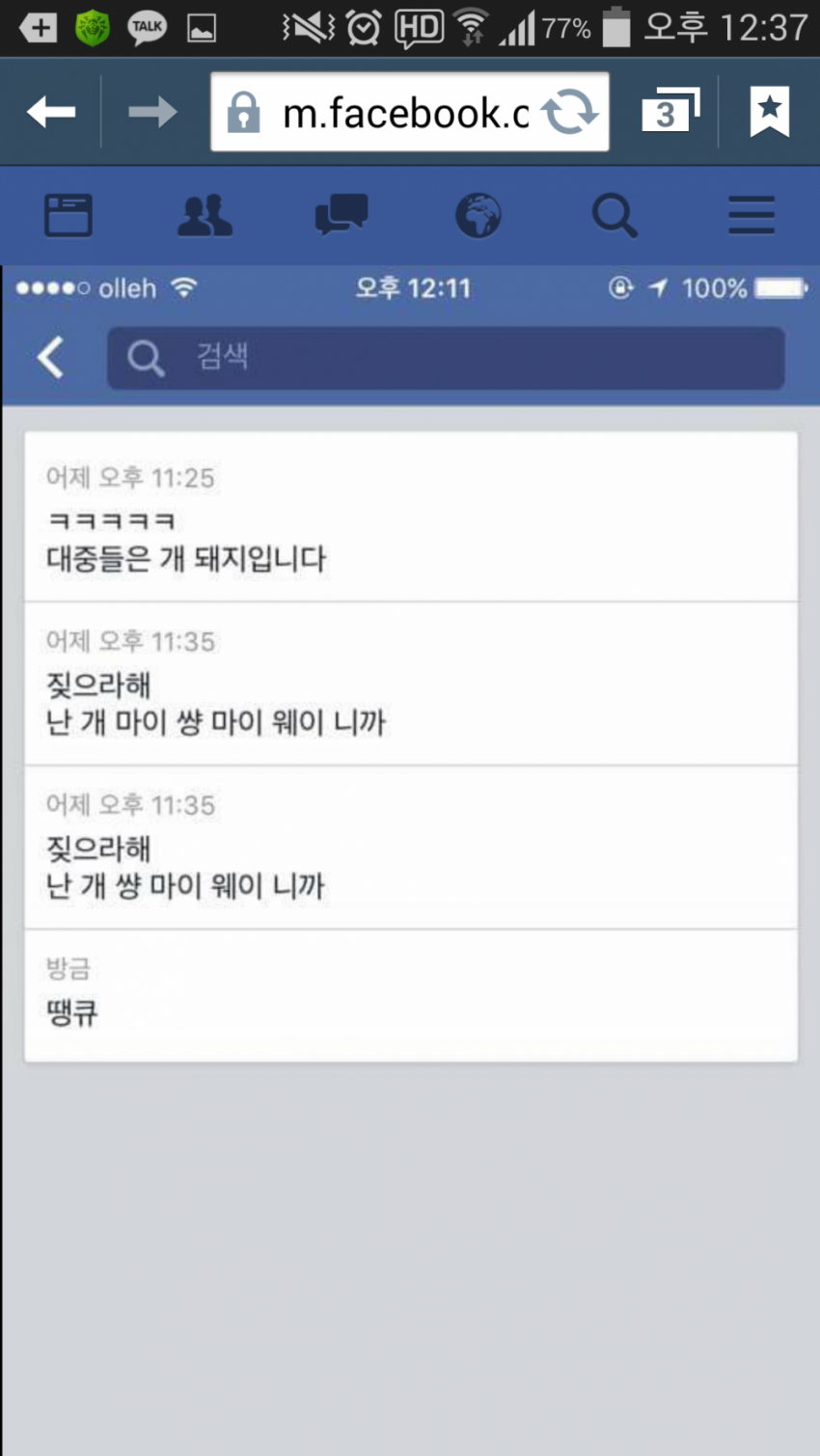Viewport: 820px width, 1456px height.
Task: Open browser bookmarks star
Action: coord(770,112)
